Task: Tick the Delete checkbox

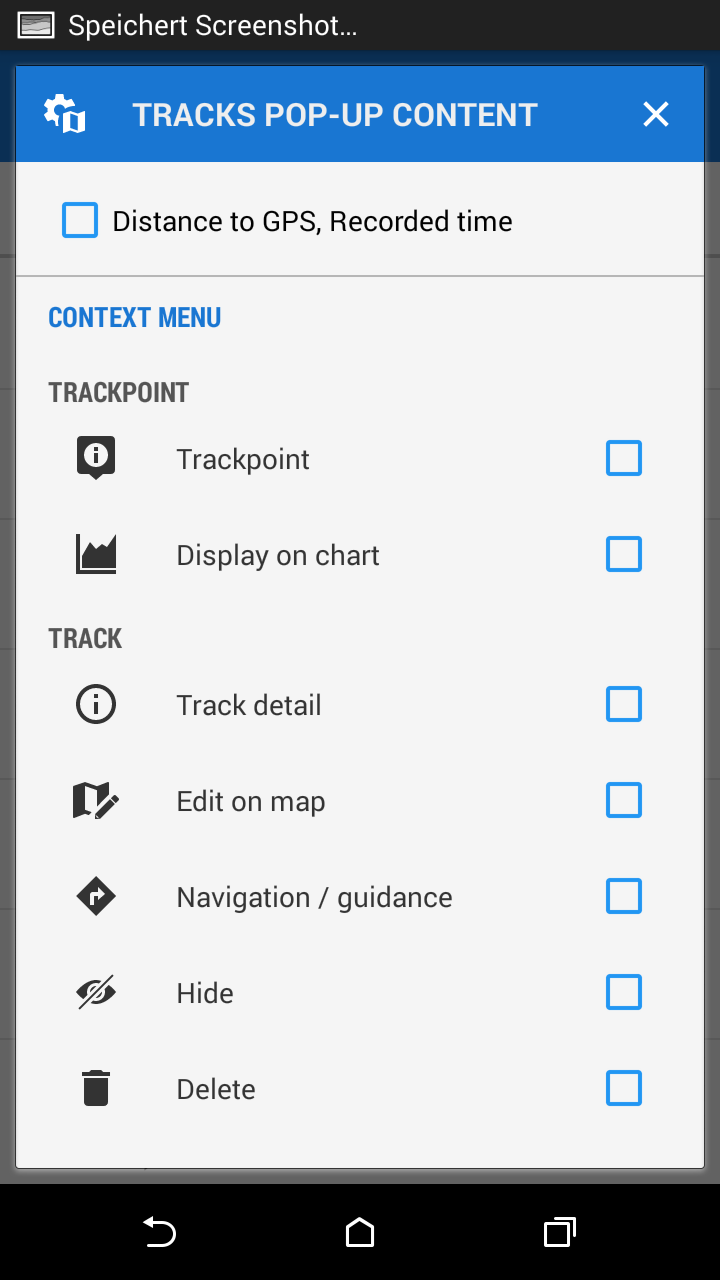Action: [623, 1089]
